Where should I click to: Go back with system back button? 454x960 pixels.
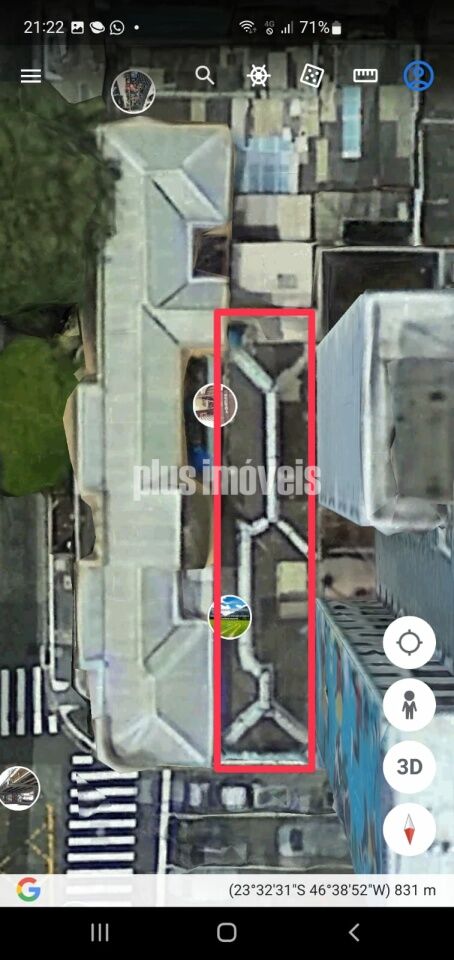pos(354,932)
